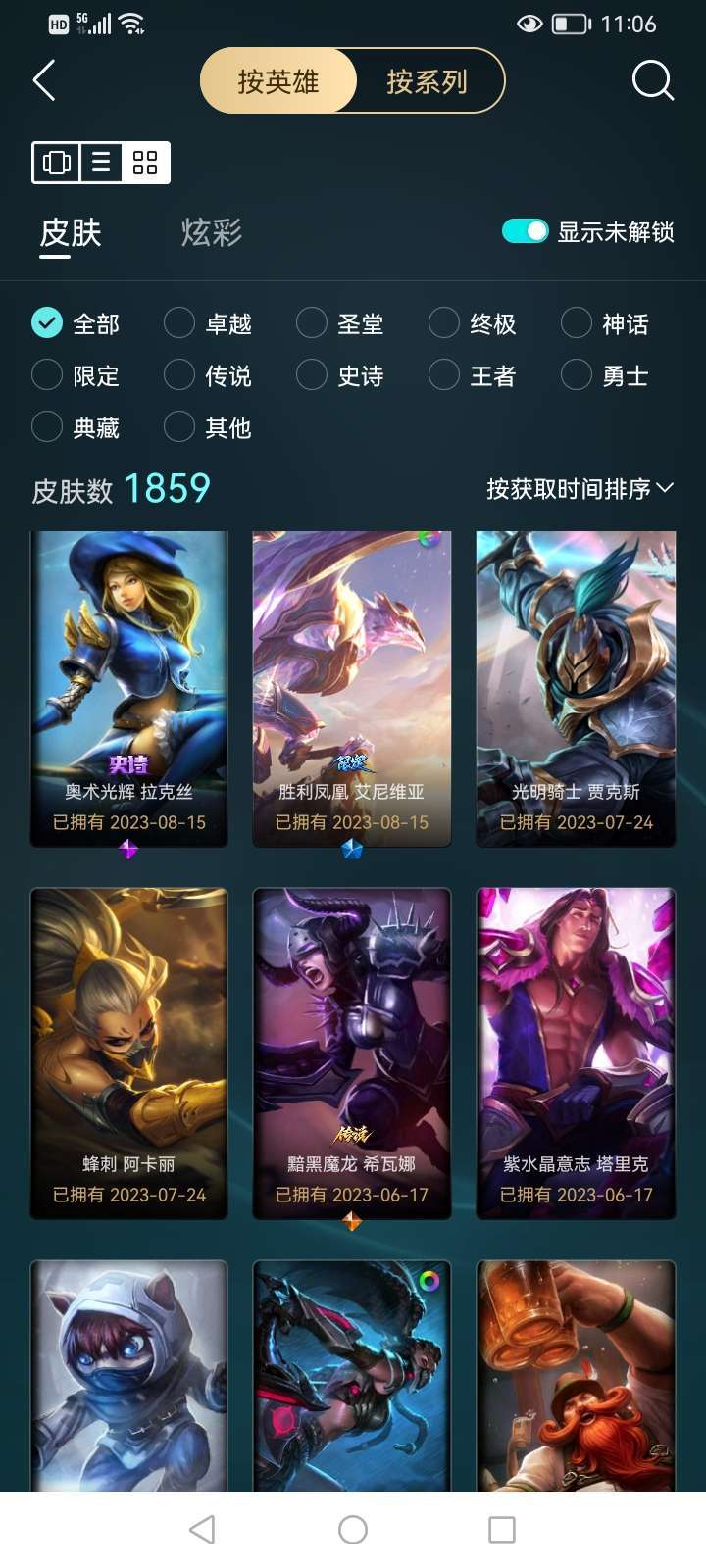
Task: Open the 炫彩 tab
Action: click(212, 232)
